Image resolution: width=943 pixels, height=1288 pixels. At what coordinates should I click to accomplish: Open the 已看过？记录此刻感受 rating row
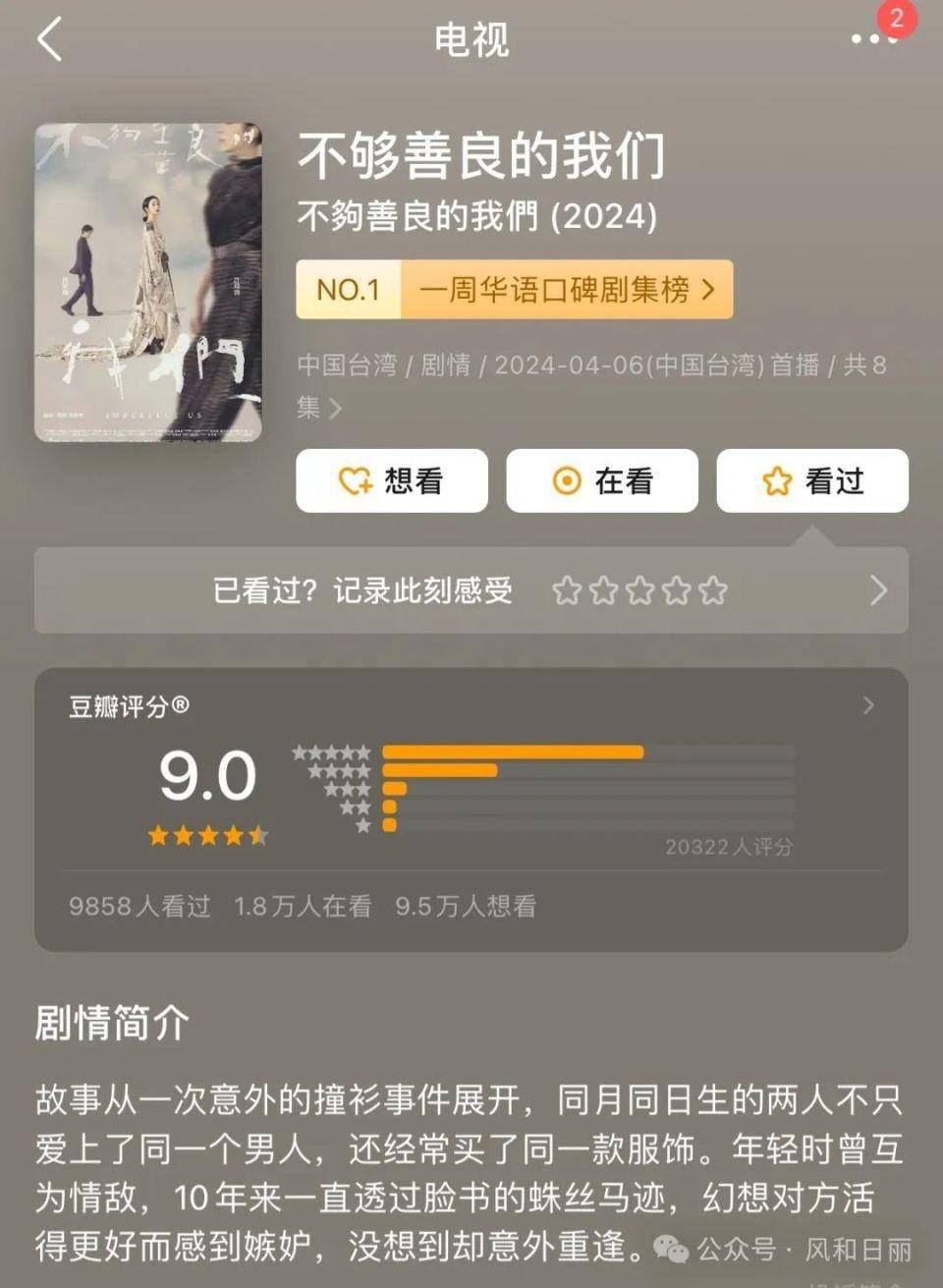tap(471, 590)
